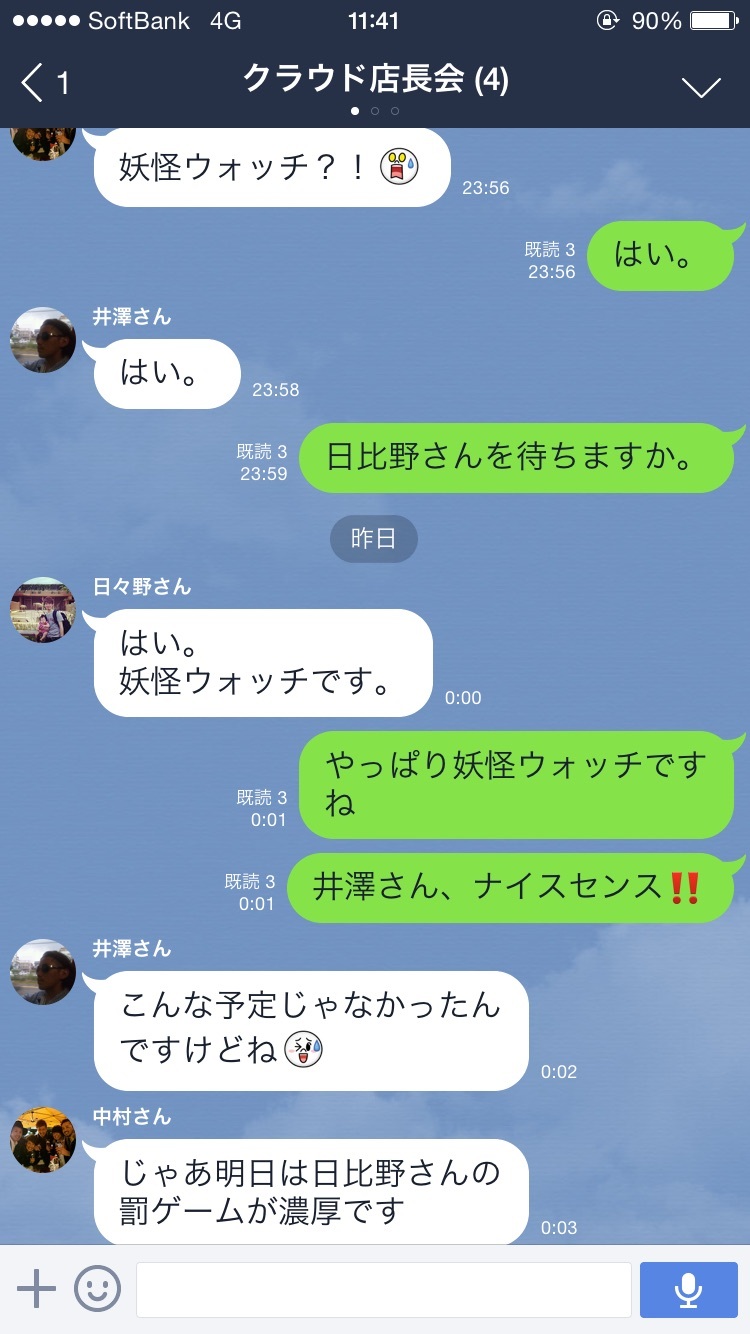View 井澤さん's avatar beside こんな予定じゃなかった message

point(43,972)
